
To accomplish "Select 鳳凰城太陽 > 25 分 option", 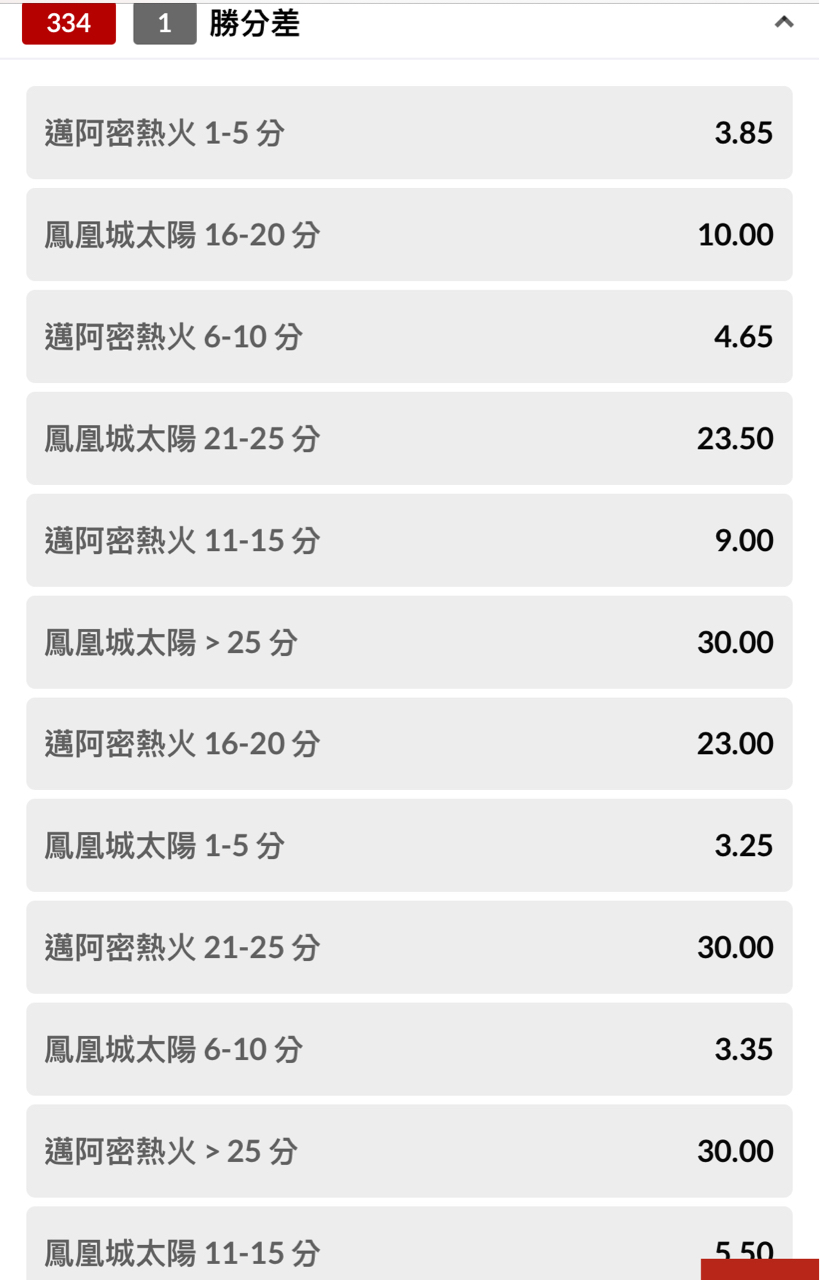I will click(409, 642).
